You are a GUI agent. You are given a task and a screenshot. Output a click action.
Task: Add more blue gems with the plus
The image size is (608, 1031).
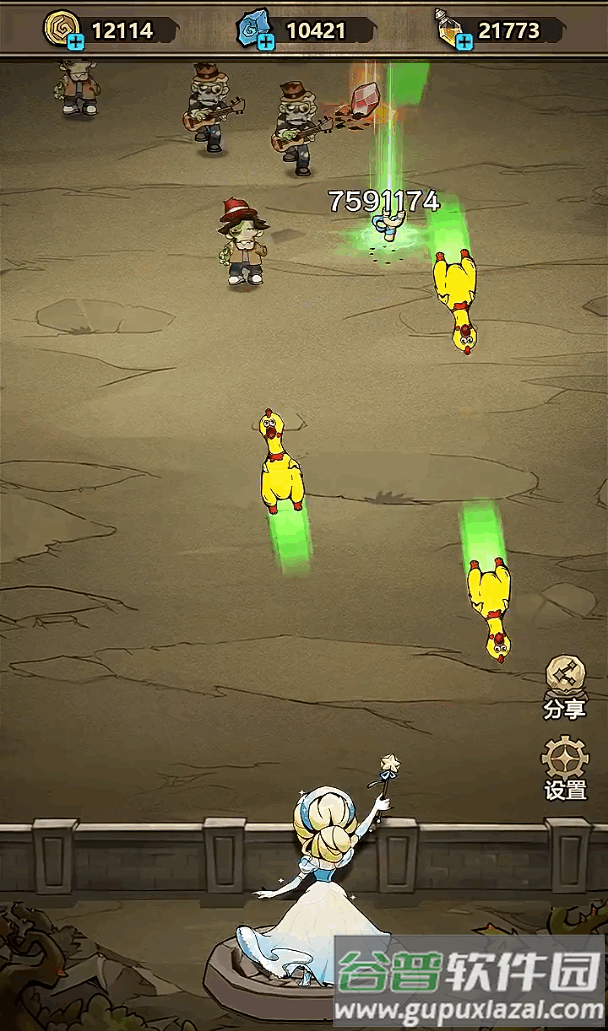coord(265,41)
